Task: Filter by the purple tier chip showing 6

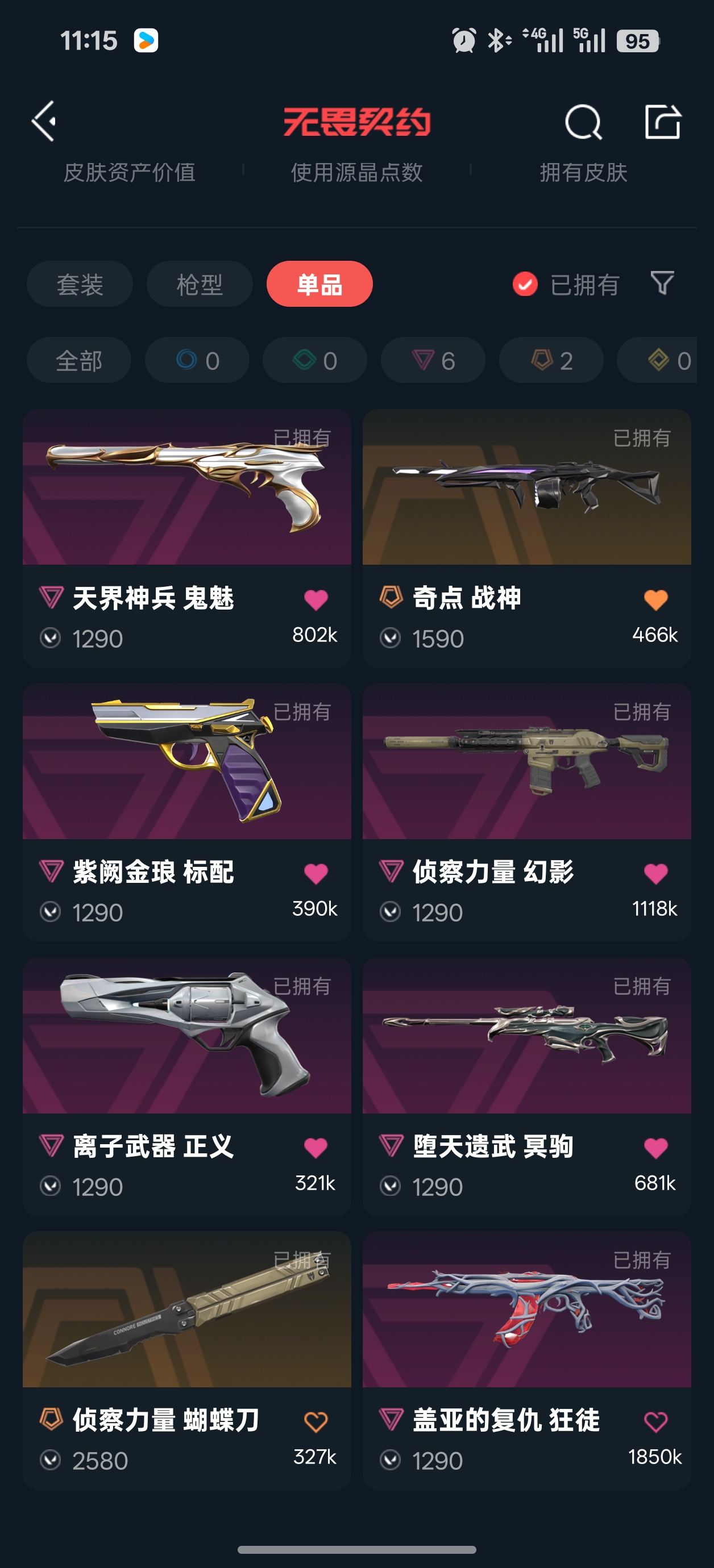Action: [x=433, y=360]
